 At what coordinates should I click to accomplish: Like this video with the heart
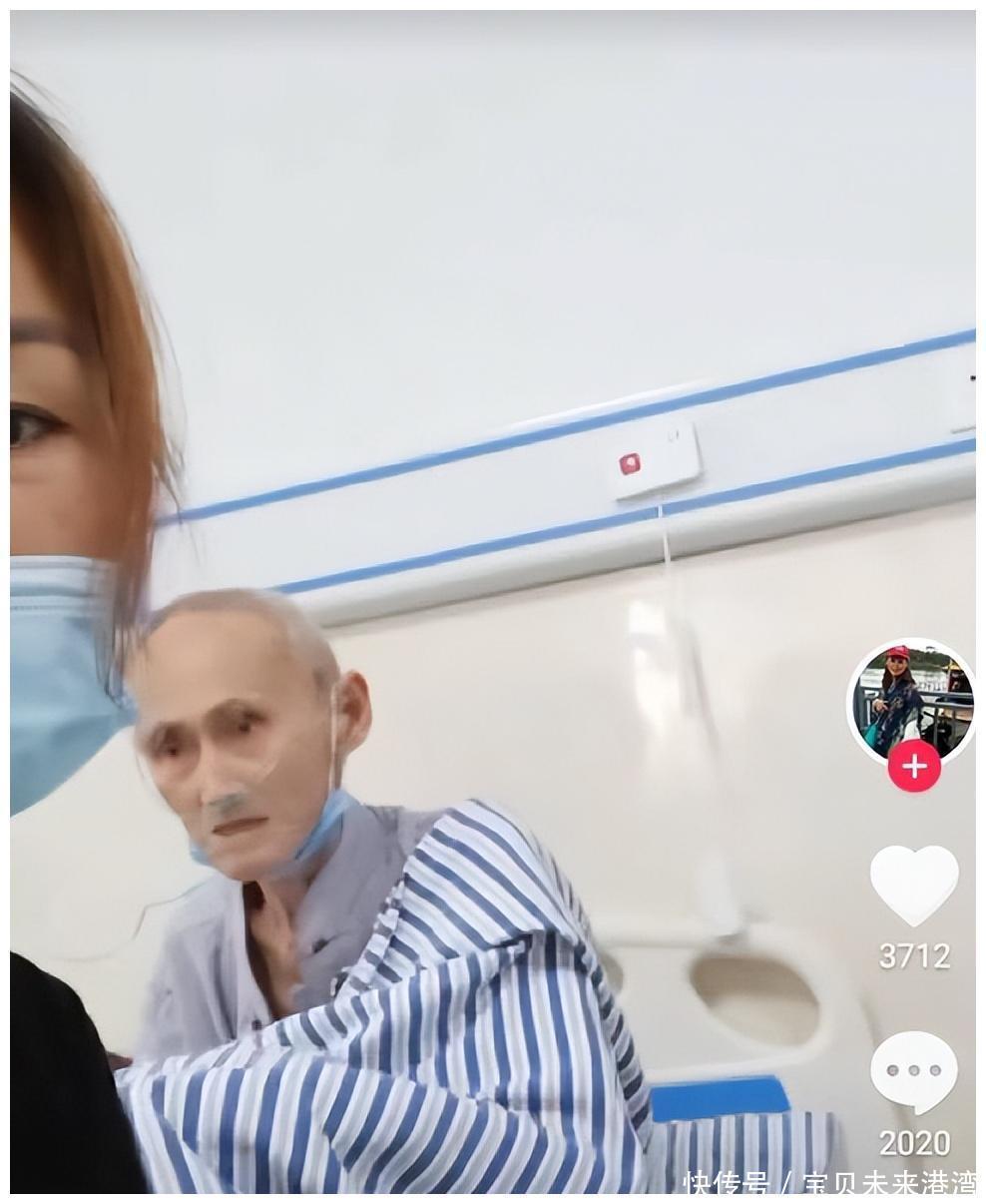pyautogui.click(x=913, y=884)
